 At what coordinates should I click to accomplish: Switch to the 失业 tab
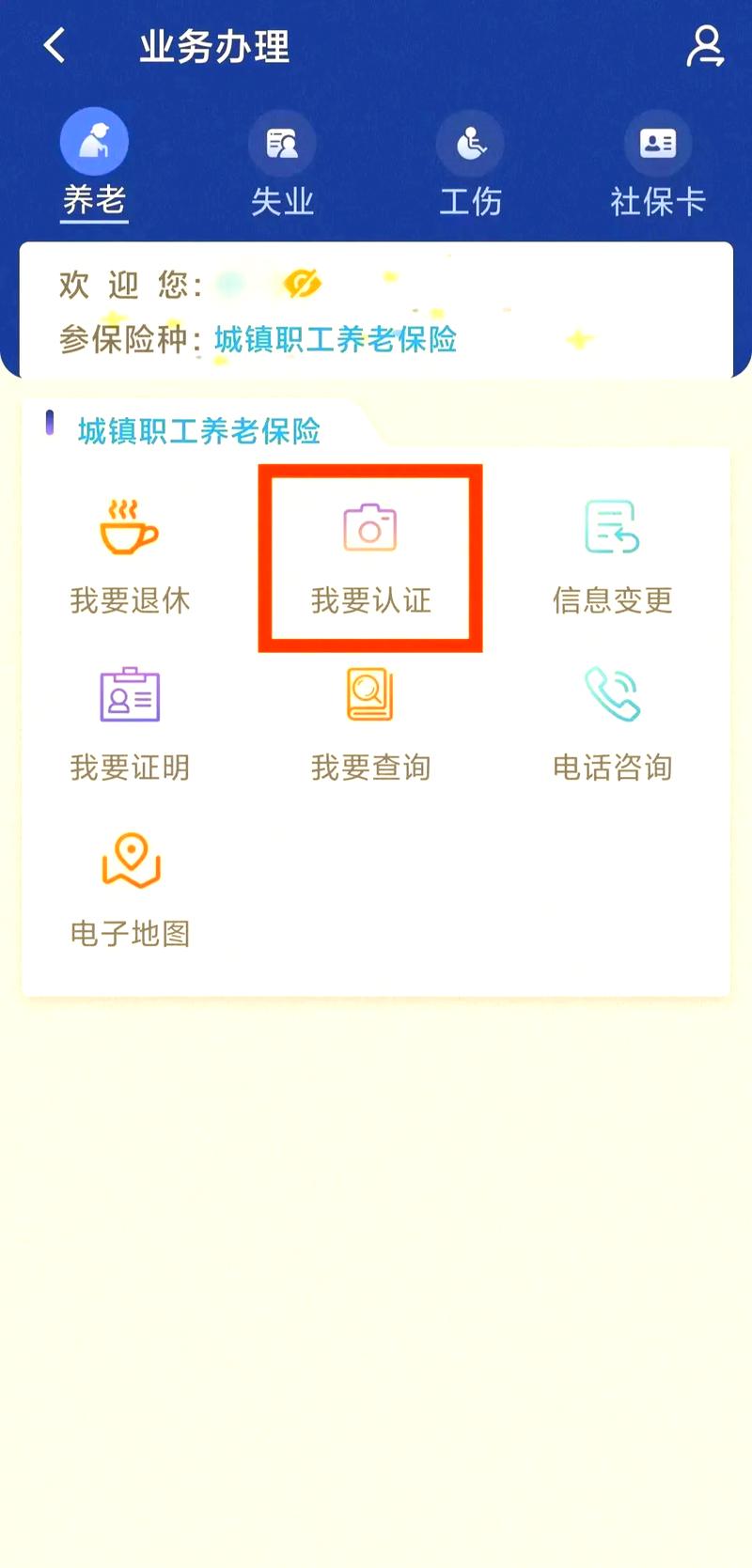pos(282,164)
